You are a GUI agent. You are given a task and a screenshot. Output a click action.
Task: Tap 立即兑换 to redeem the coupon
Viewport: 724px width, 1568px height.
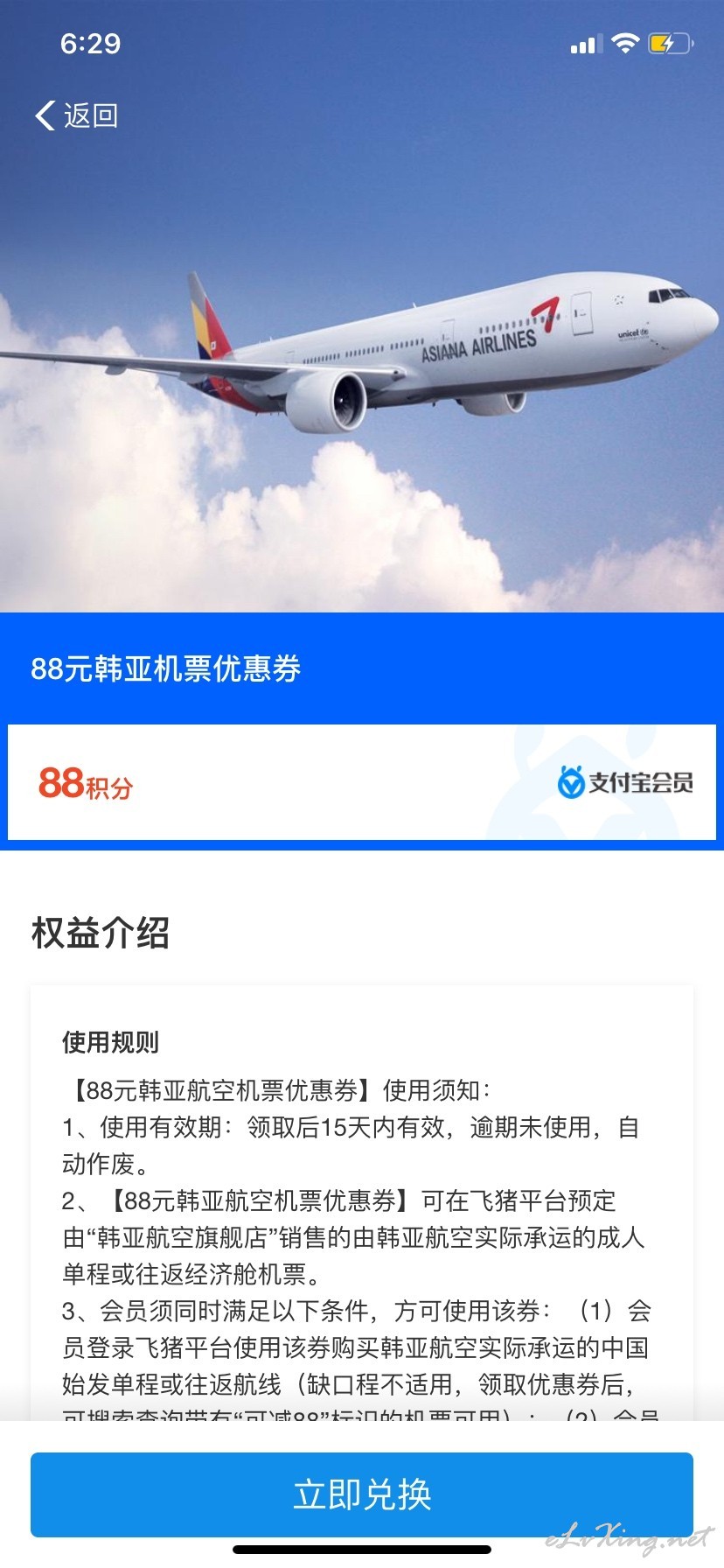click(x=362, y=1494)
